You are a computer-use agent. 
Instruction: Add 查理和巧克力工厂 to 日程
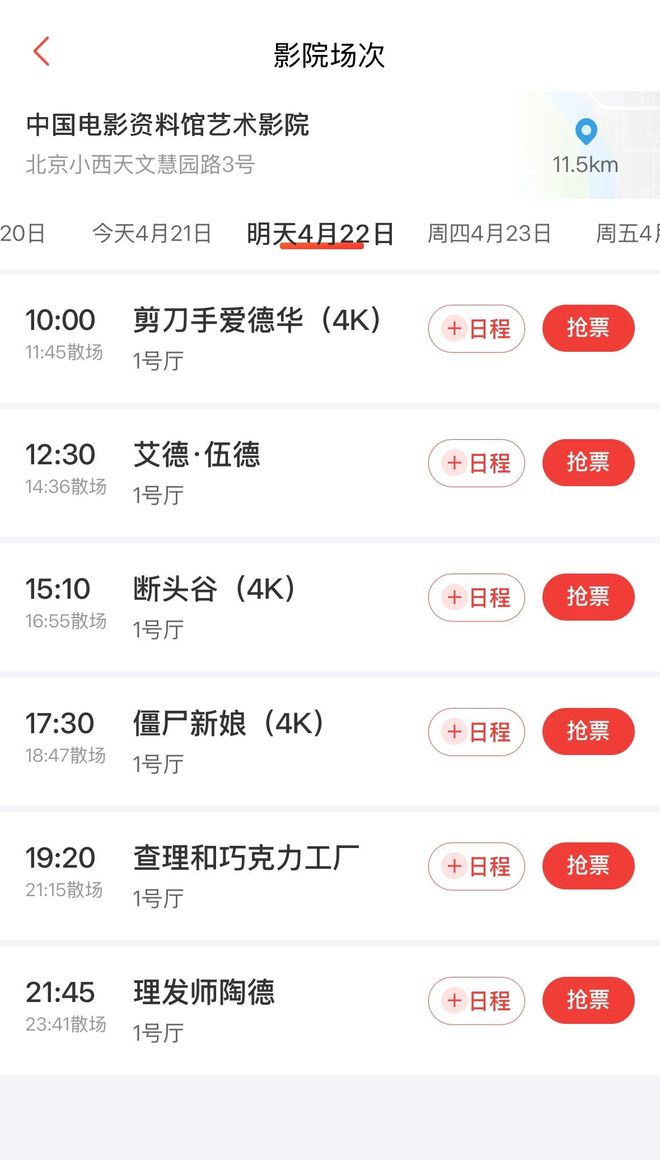click(x=476, y=866)
